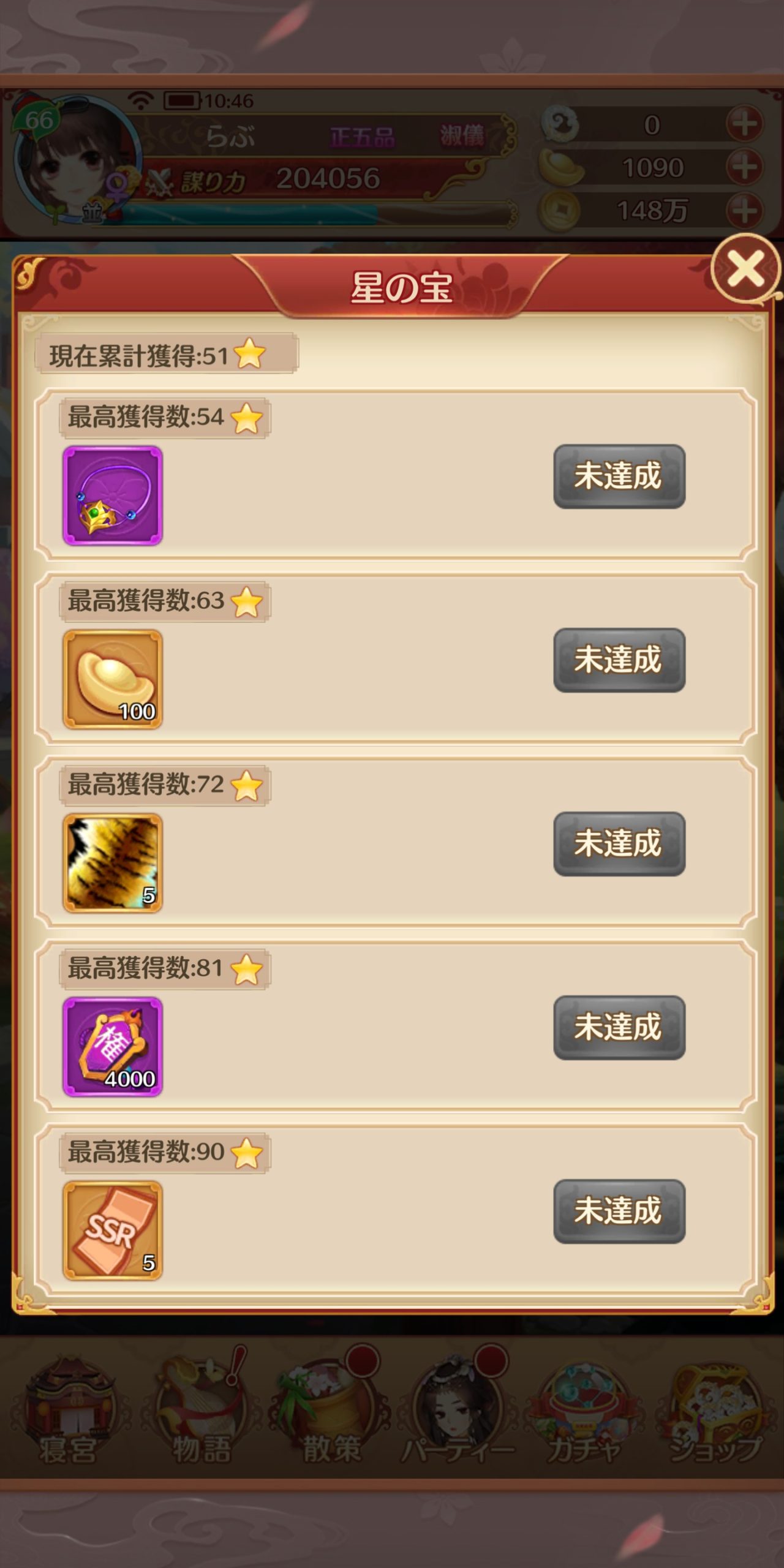View the purple necklace reward item
784x1568 pixels.
pyautogui.click(x=113, y=496)
